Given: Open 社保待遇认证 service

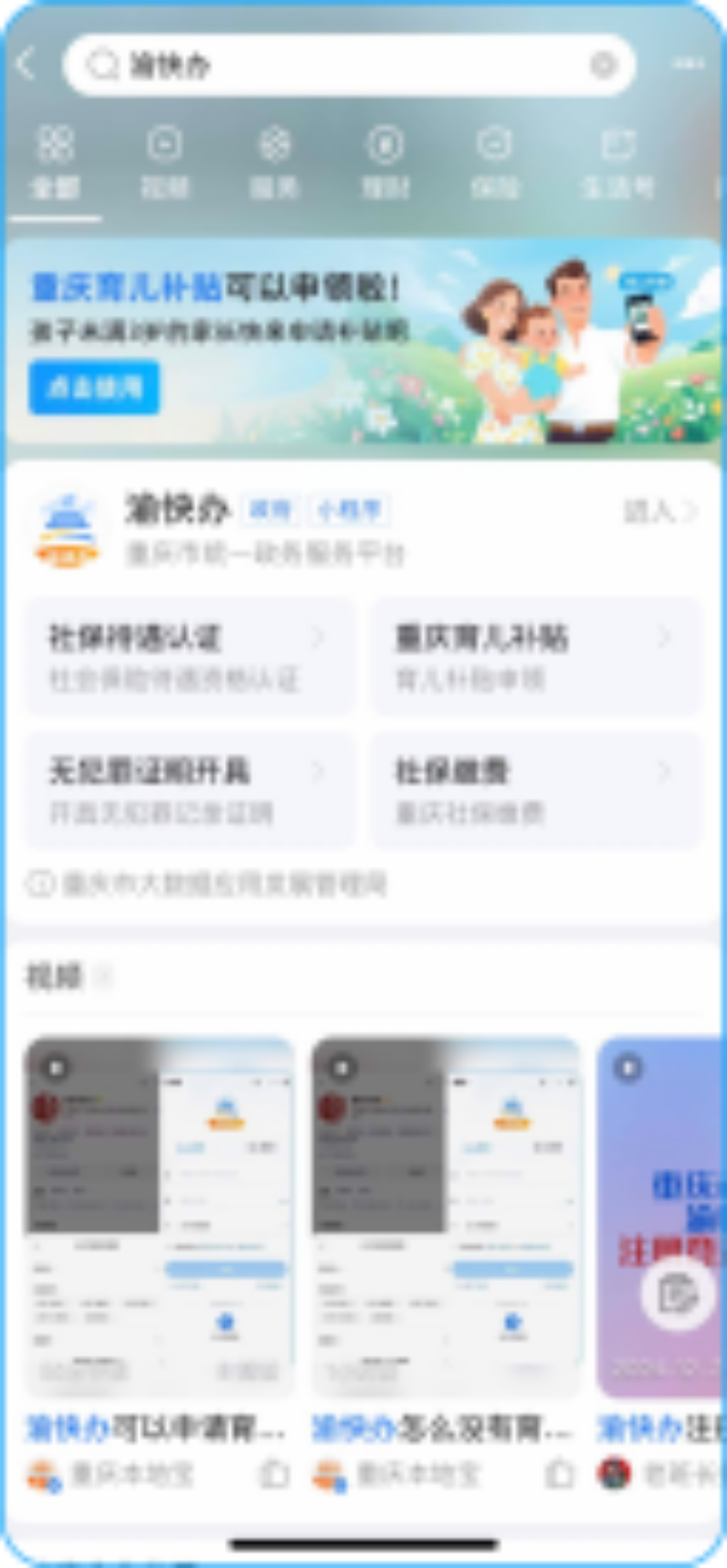Looking at the screenshot, I should tap(189, 656).
